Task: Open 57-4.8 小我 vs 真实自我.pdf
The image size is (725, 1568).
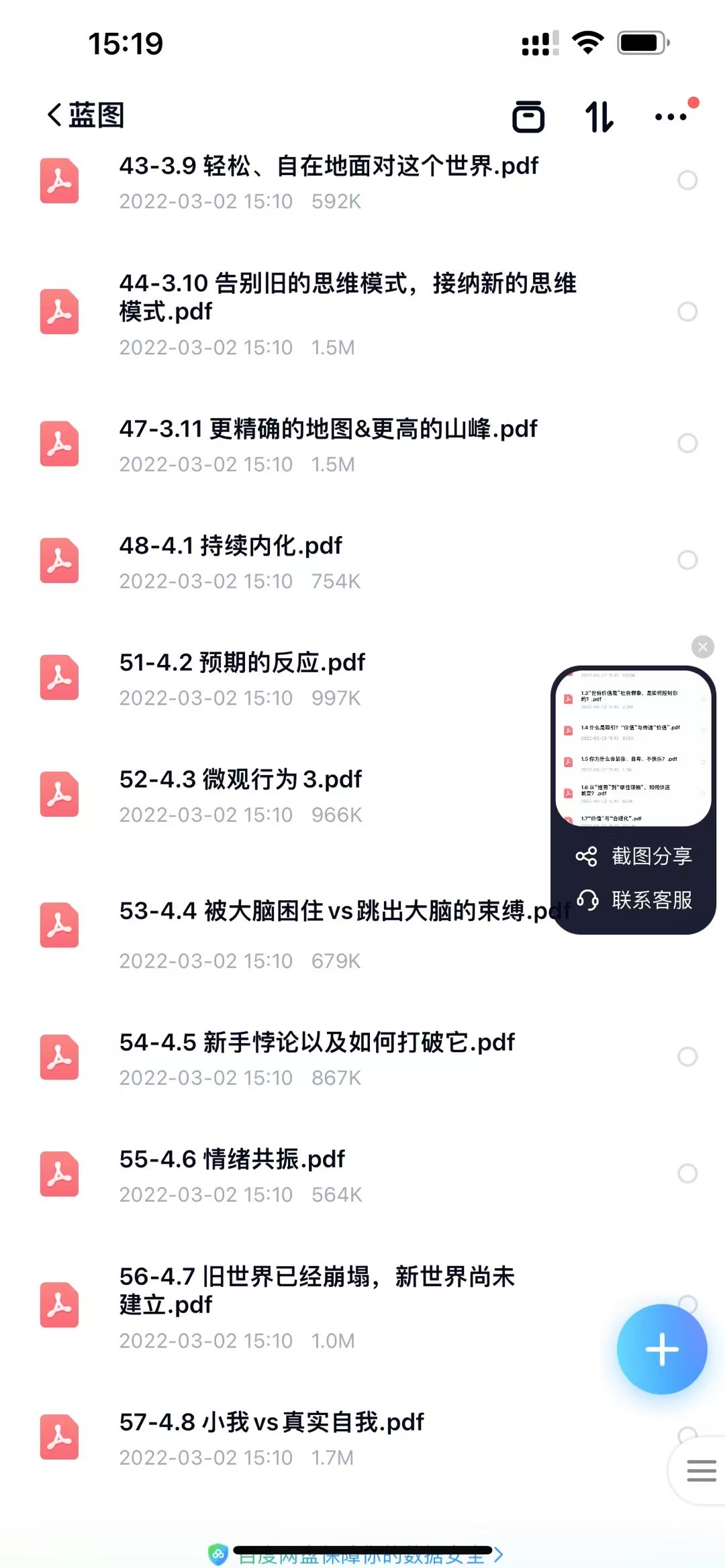Action: pyautogui.click(x=271, y=1422)
